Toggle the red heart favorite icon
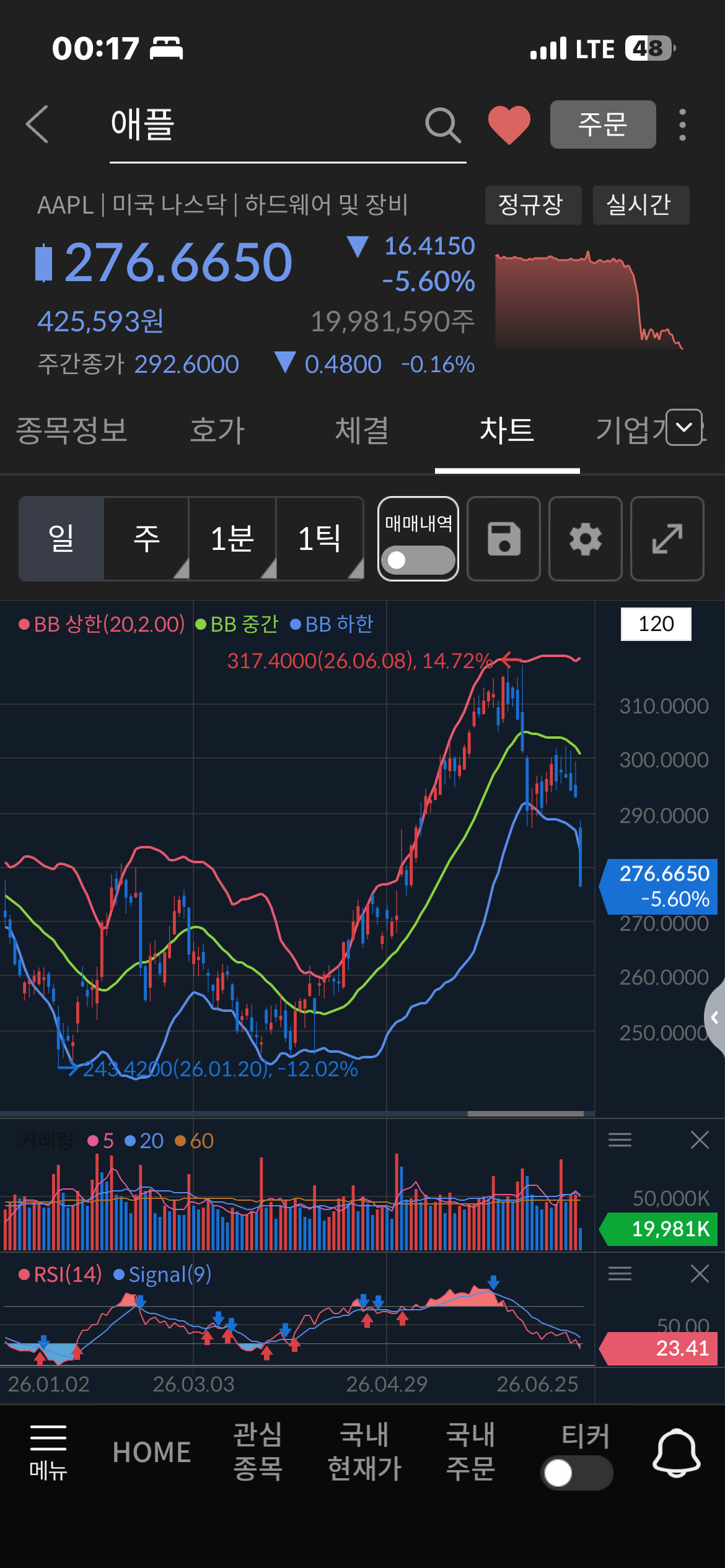The image size is (725, 1568). pyautogui.click(x=509, y=125)
